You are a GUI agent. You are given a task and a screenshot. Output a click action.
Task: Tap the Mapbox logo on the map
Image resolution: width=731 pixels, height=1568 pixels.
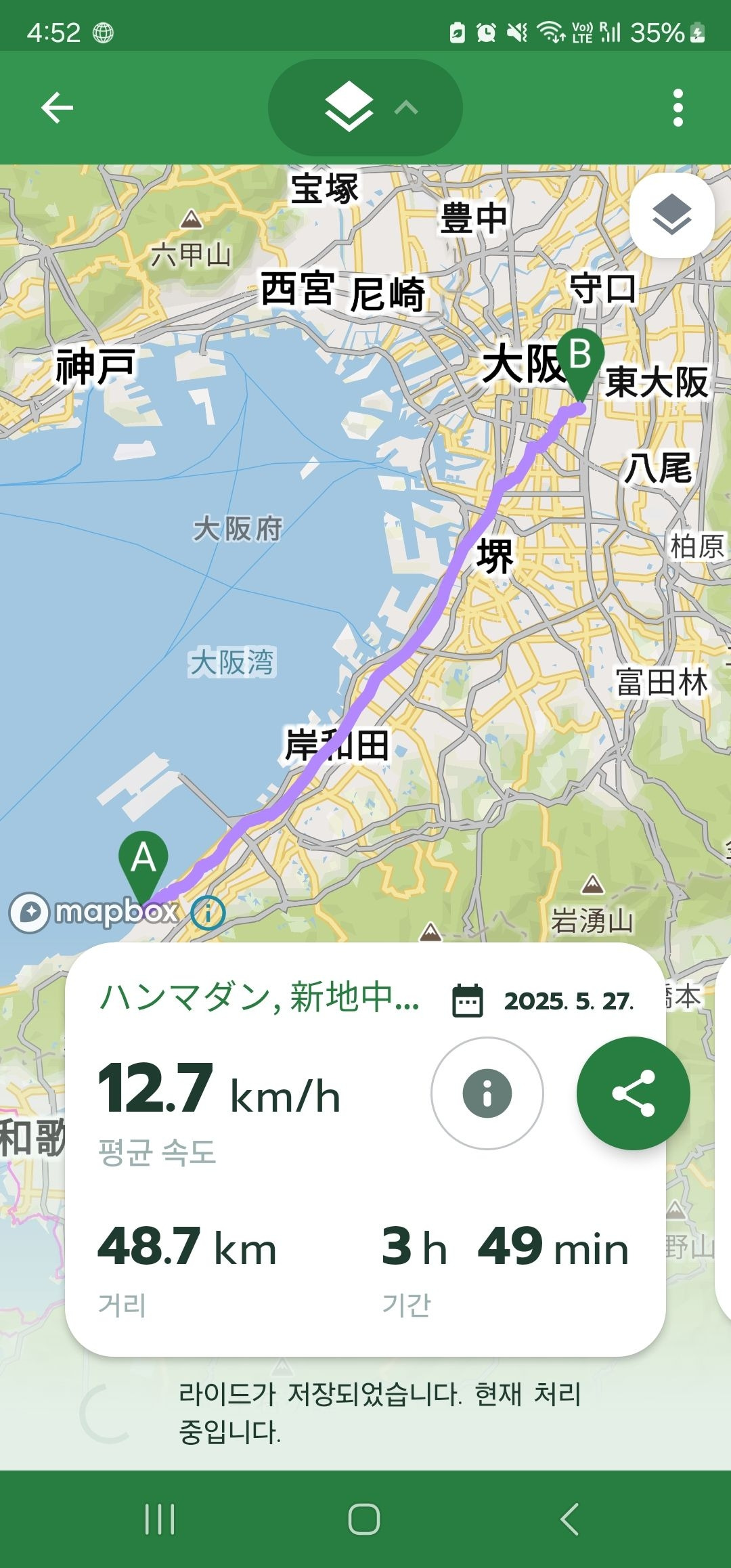[x=97, y=912]
